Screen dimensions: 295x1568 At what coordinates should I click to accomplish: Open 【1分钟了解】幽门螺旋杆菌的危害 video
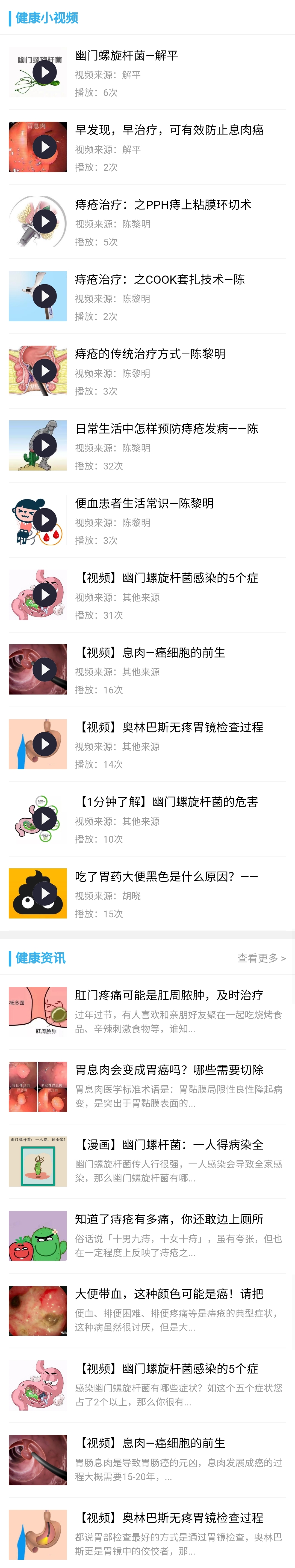[45, 819]
